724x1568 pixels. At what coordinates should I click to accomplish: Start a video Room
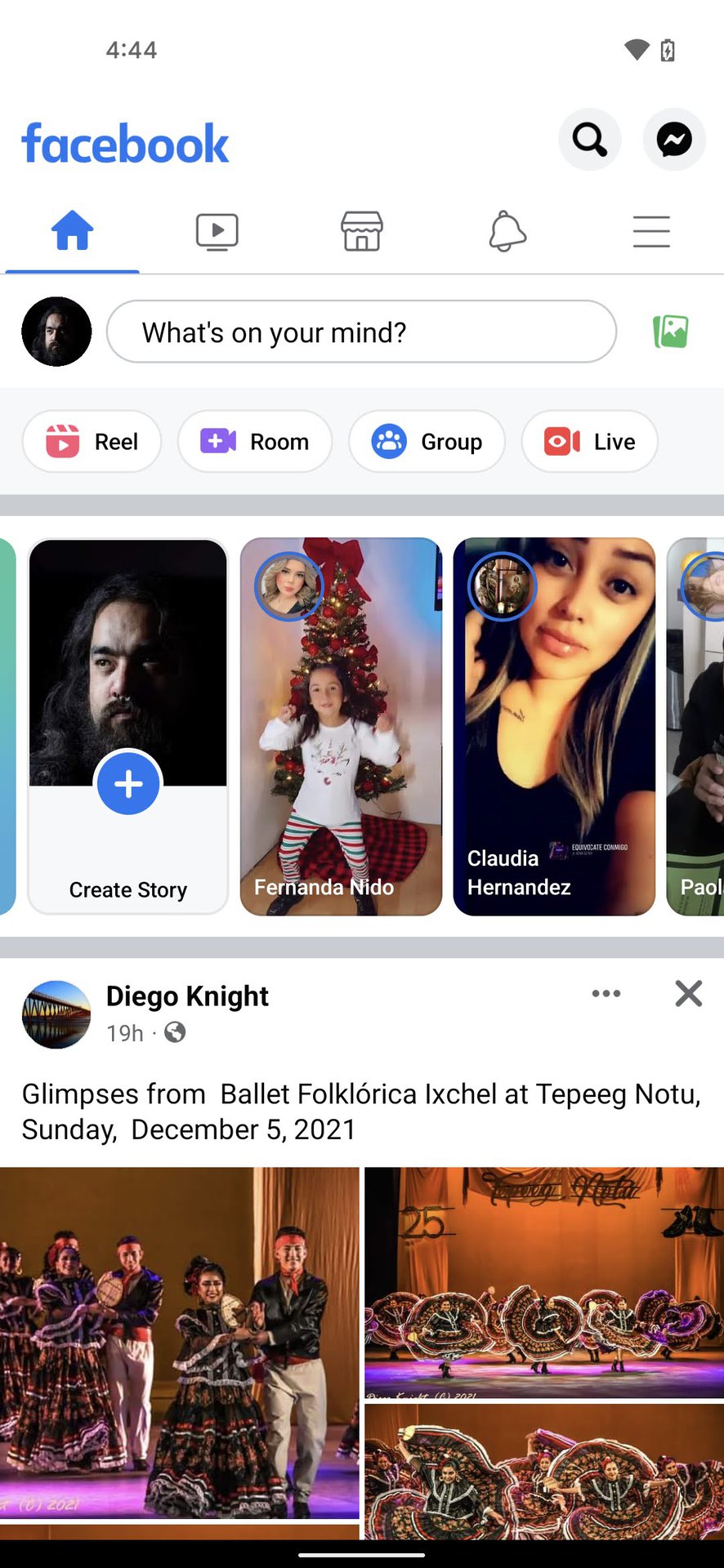tap(255, 442)
